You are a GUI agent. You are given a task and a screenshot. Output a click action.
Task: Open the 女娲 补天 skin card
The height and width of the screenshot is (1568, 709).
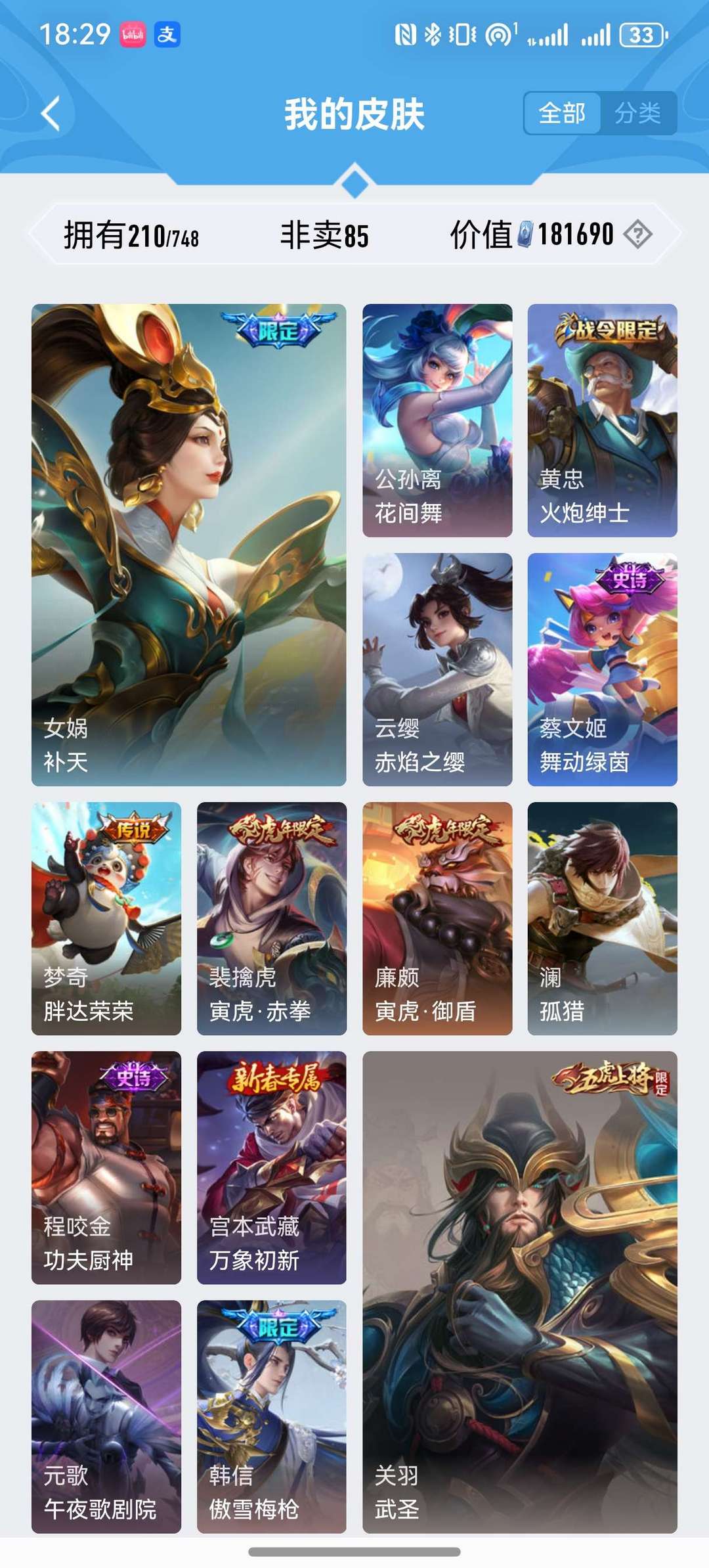pyautogui.click(x=188, y=544)
